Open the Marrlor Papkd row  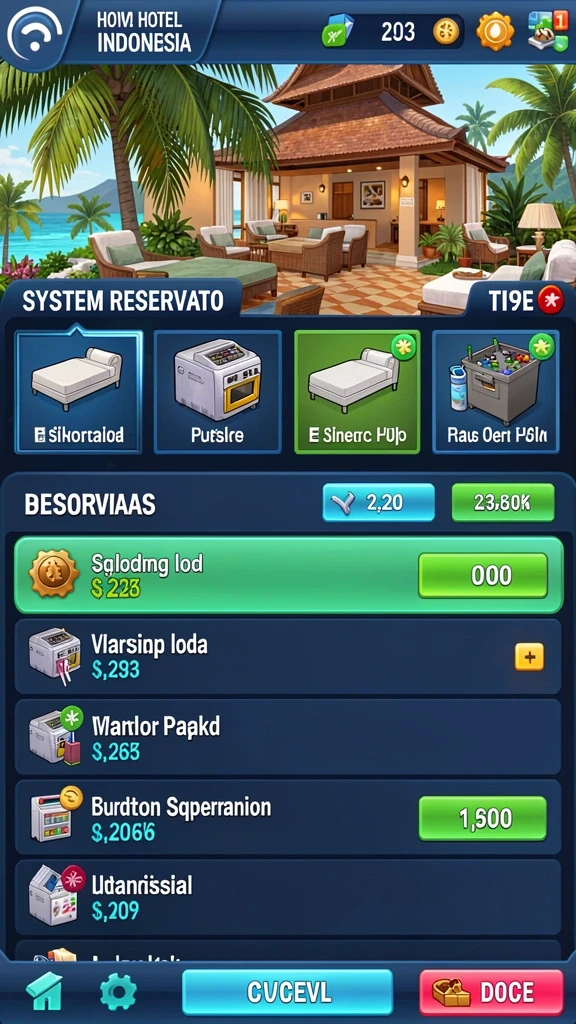point(288,737)
